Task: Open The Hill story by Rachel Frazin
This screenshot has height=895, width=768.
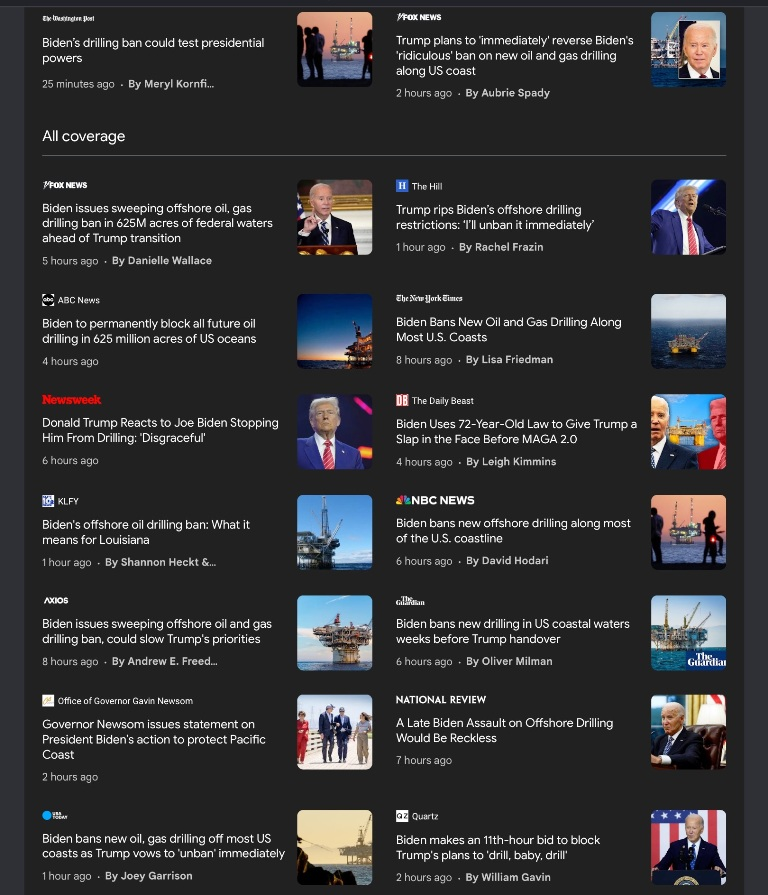Action: tap(495, 217)
